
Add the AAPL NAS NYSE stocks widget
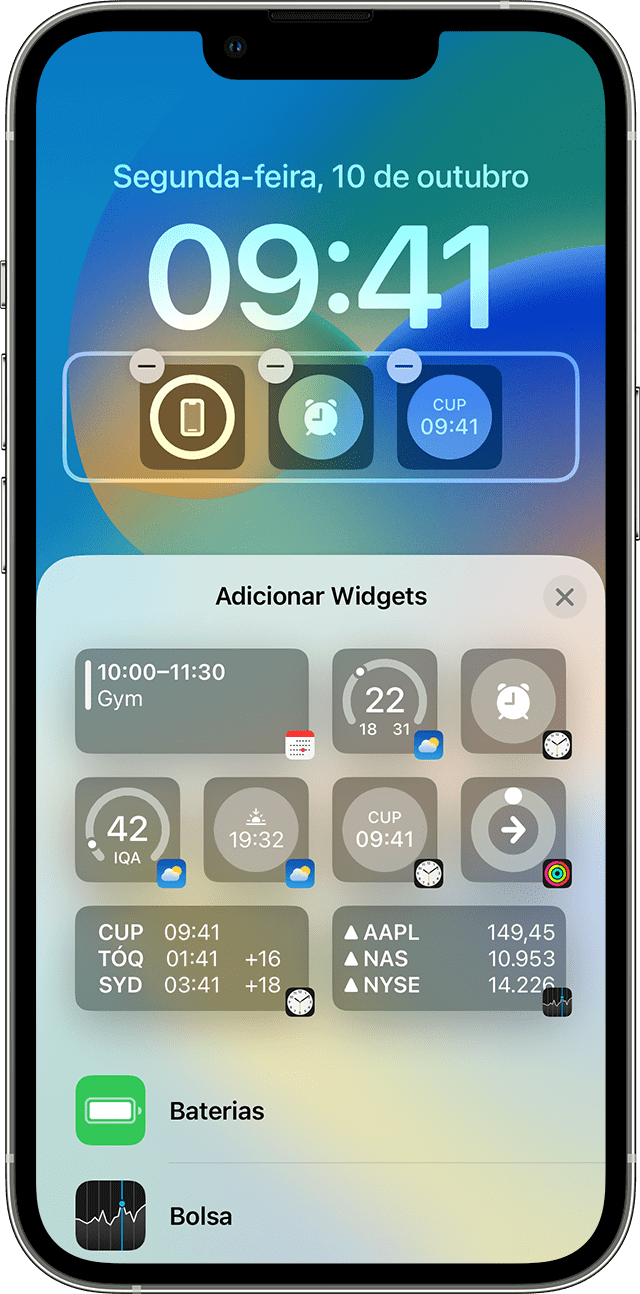449,958
